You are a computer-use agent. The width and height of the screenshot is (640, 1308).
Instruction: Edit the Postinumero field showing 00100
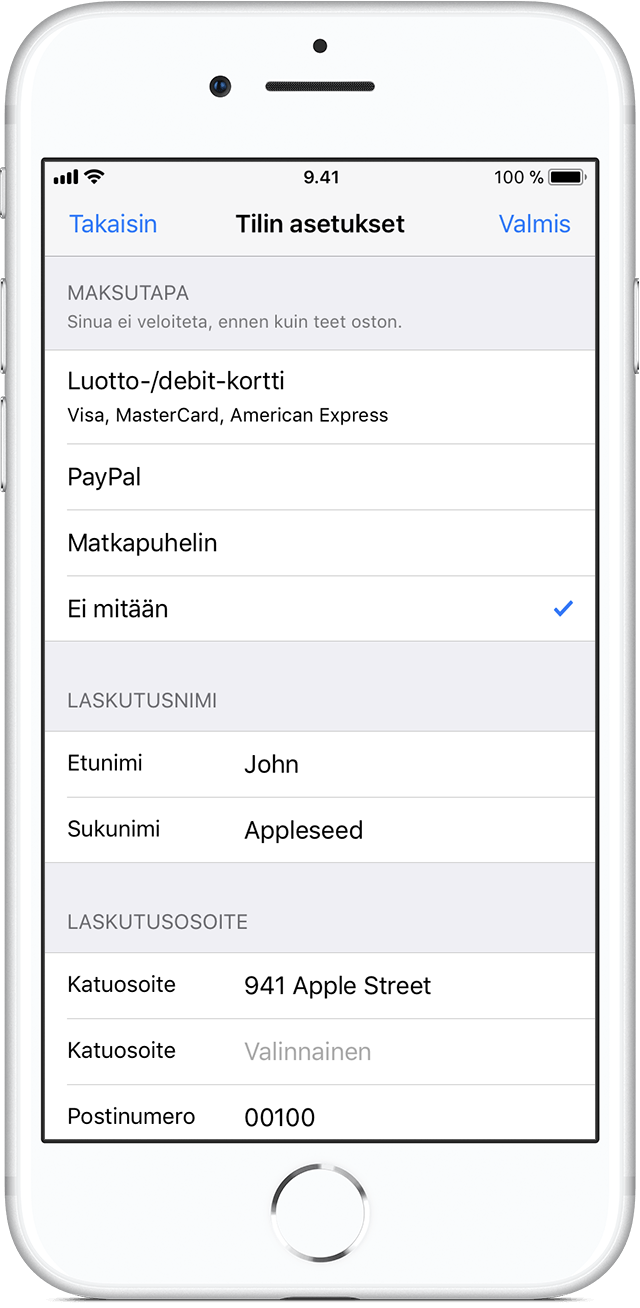tap(400, 1117)
